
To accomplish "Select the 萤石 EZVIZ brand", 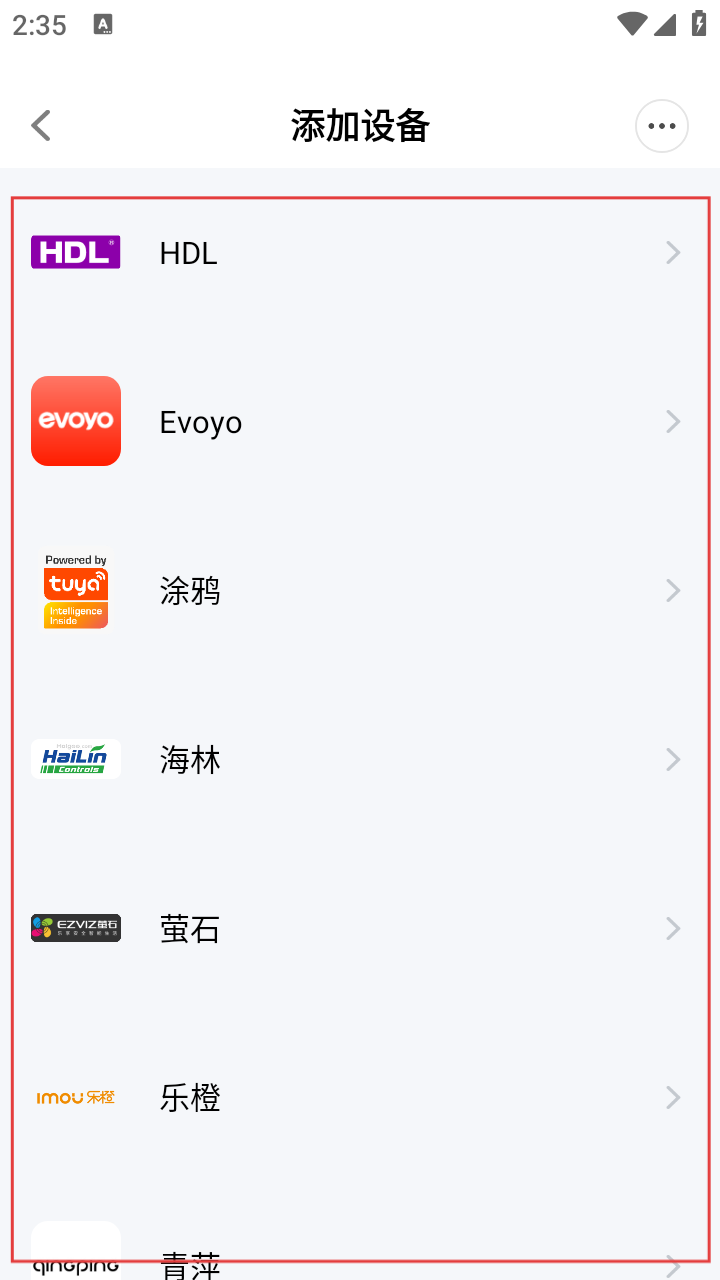I will point(360,929).
